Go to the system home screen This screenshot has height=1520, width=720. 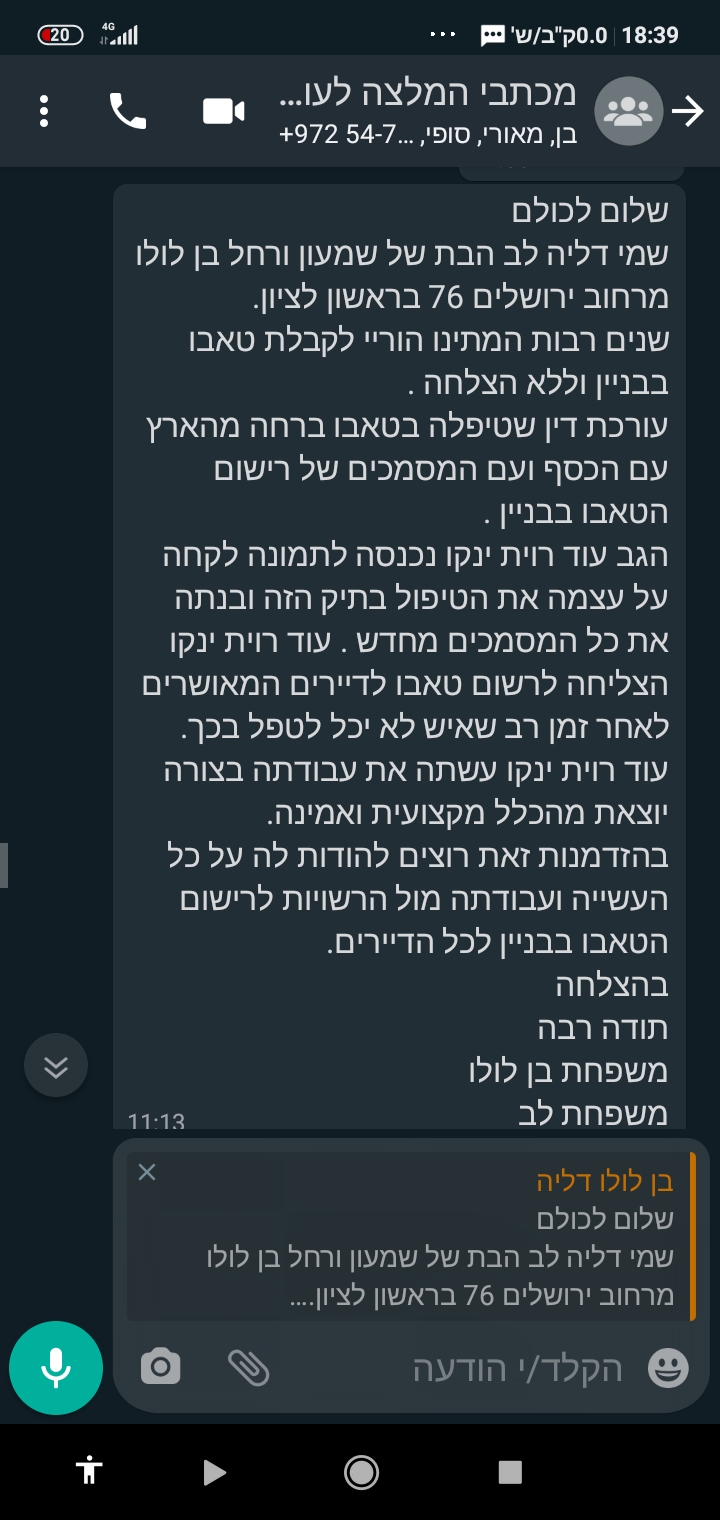tap(360, 1471)
